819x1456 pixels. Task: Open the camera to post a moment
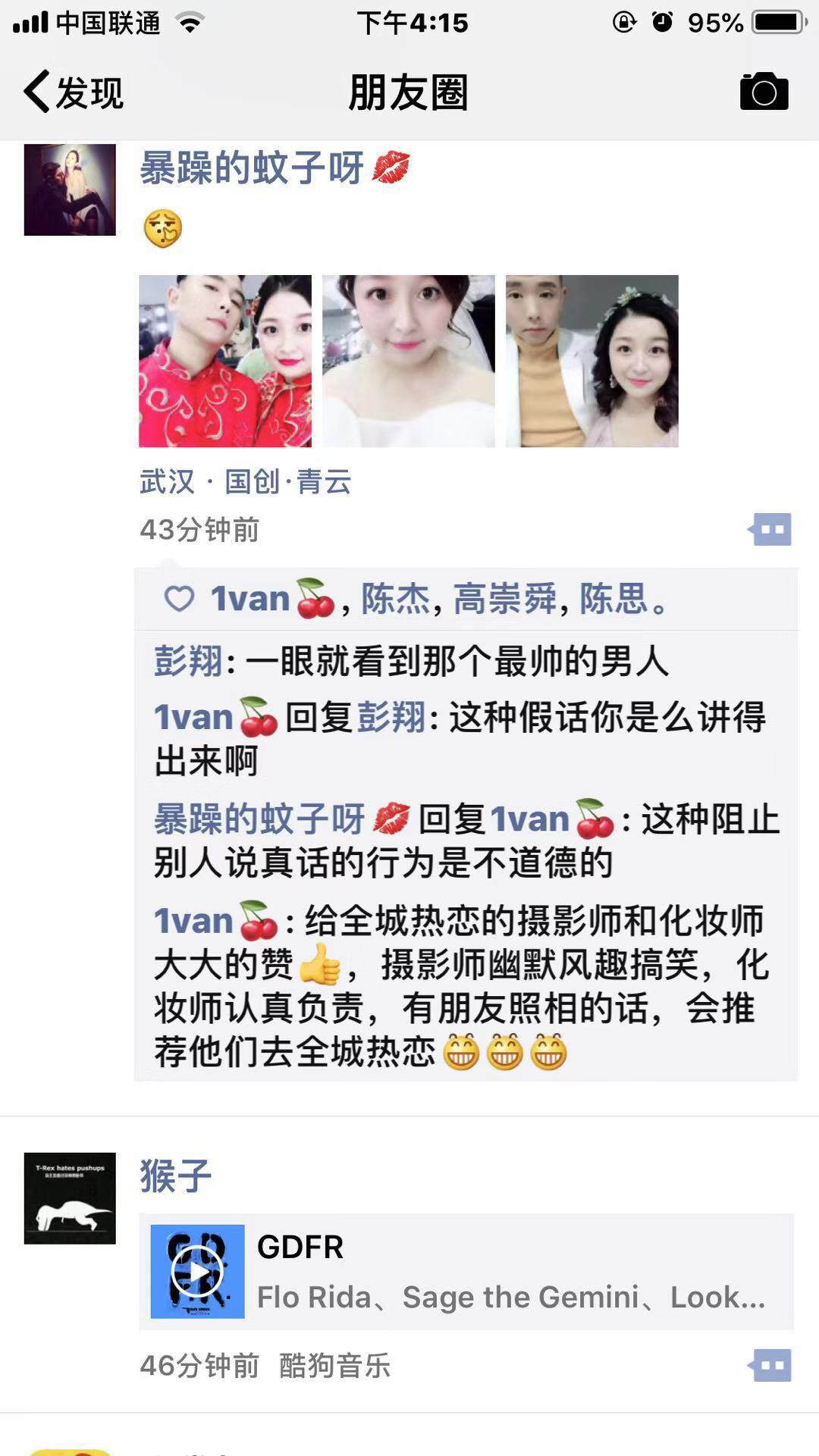(x=764, y=92)
